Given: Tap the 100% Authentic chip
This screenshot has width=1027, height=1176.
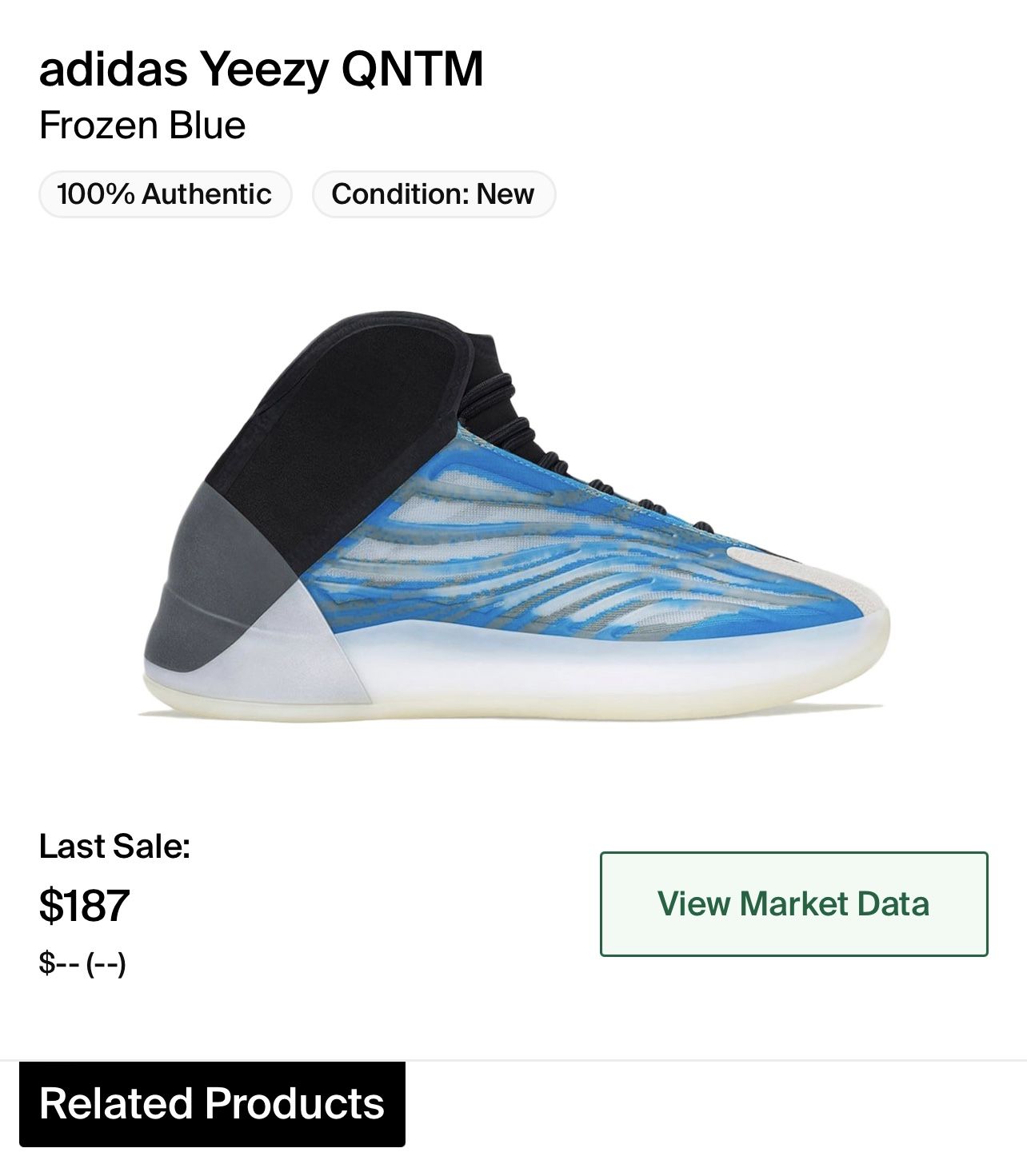Looking at the screenshot, I should (165, 194).
